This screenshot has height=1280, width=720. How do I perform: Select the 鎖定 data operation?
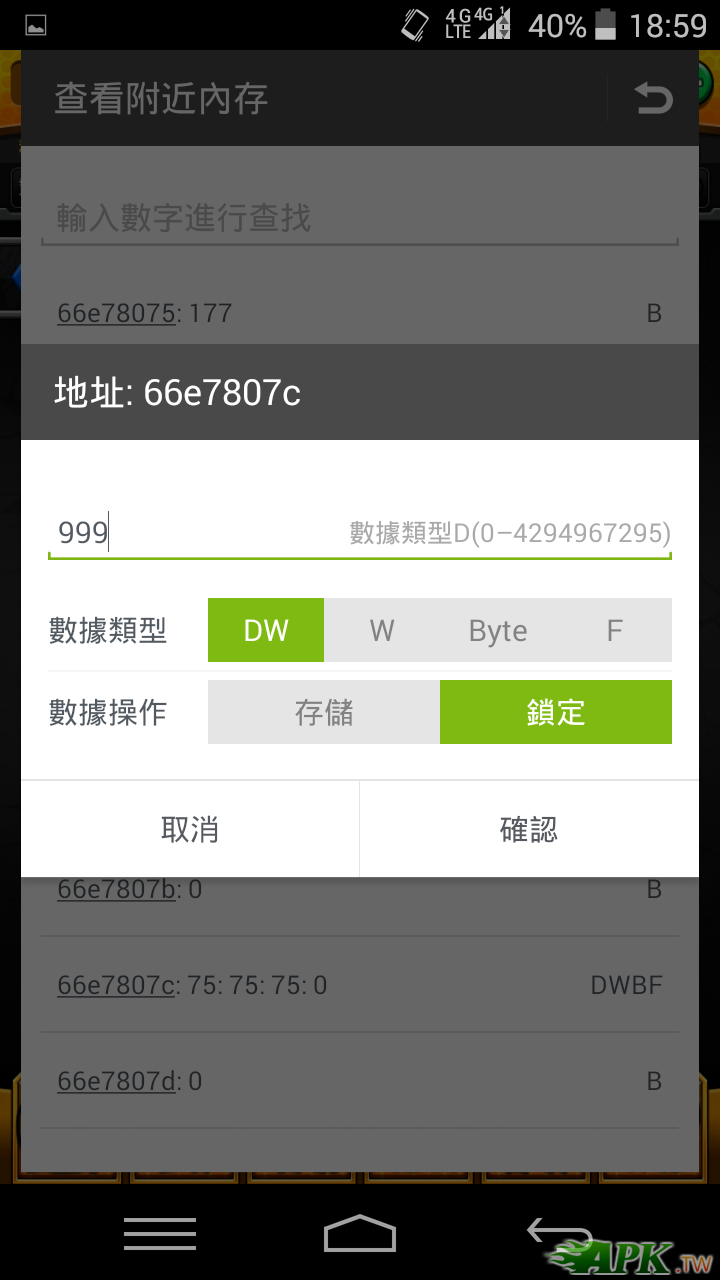tap(556, 712)
